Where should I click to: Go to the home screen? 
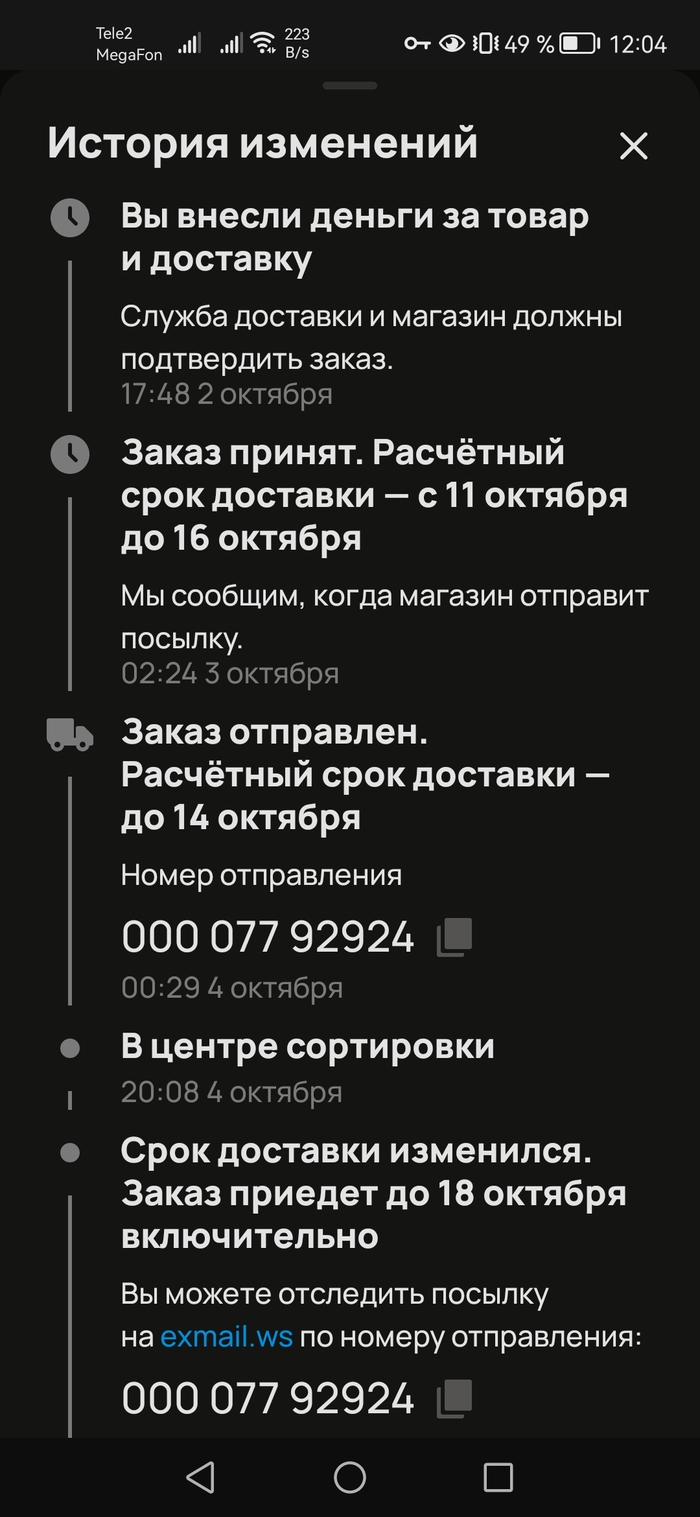[350, 1477]
